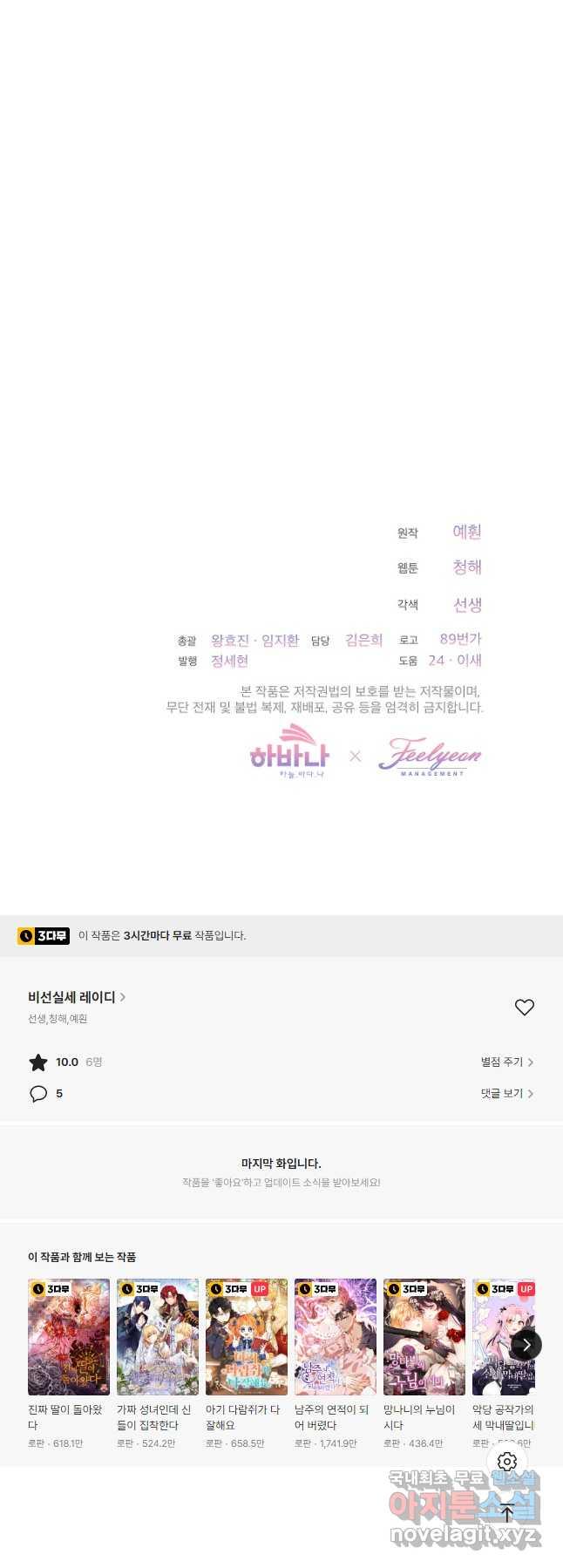The width and height of the screenshot is (563, 1568).
Task: Open the 진짜 딸이 돌아왔다 thumbnail
Action: pyautogui.click(x=69, y=1336)
